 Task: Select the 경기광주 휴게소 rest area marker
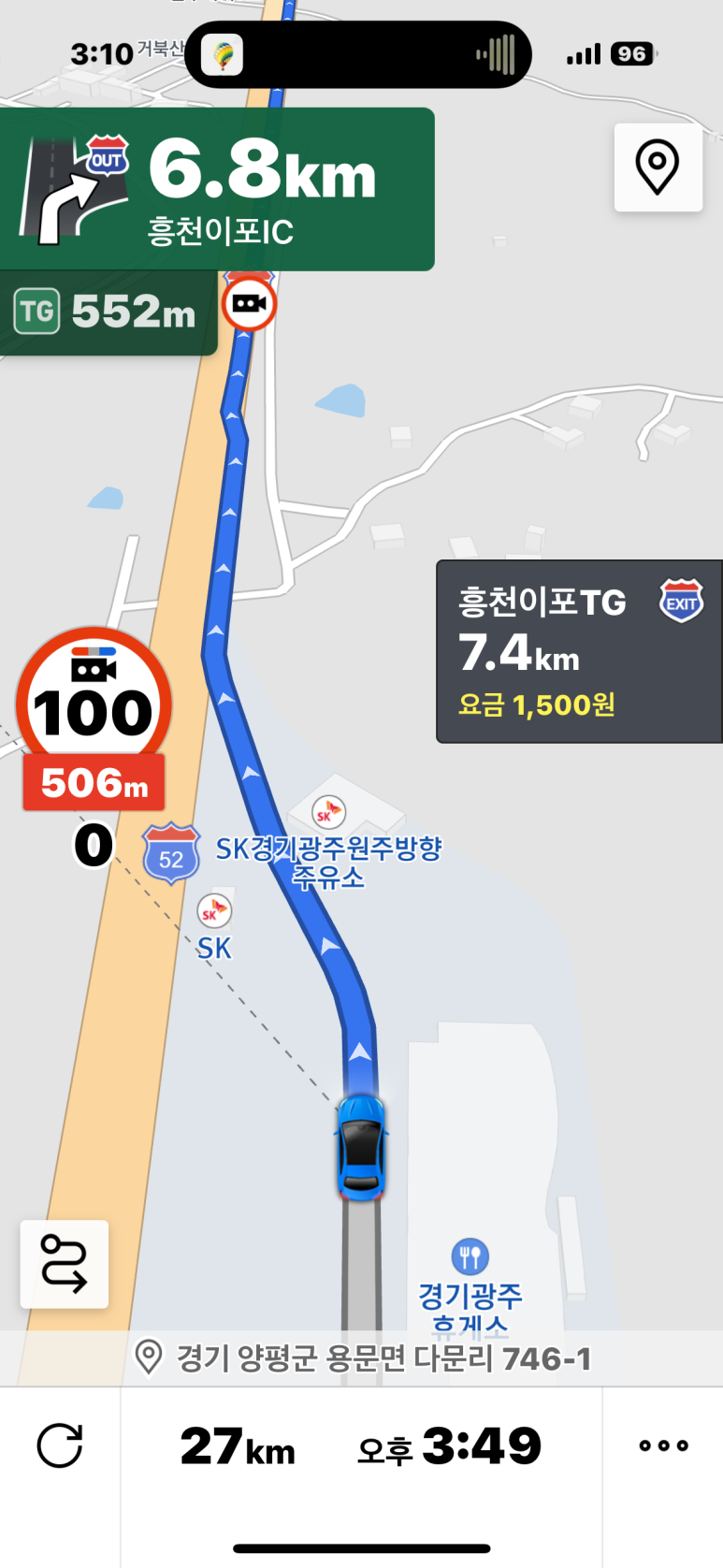click(470, 1257)
